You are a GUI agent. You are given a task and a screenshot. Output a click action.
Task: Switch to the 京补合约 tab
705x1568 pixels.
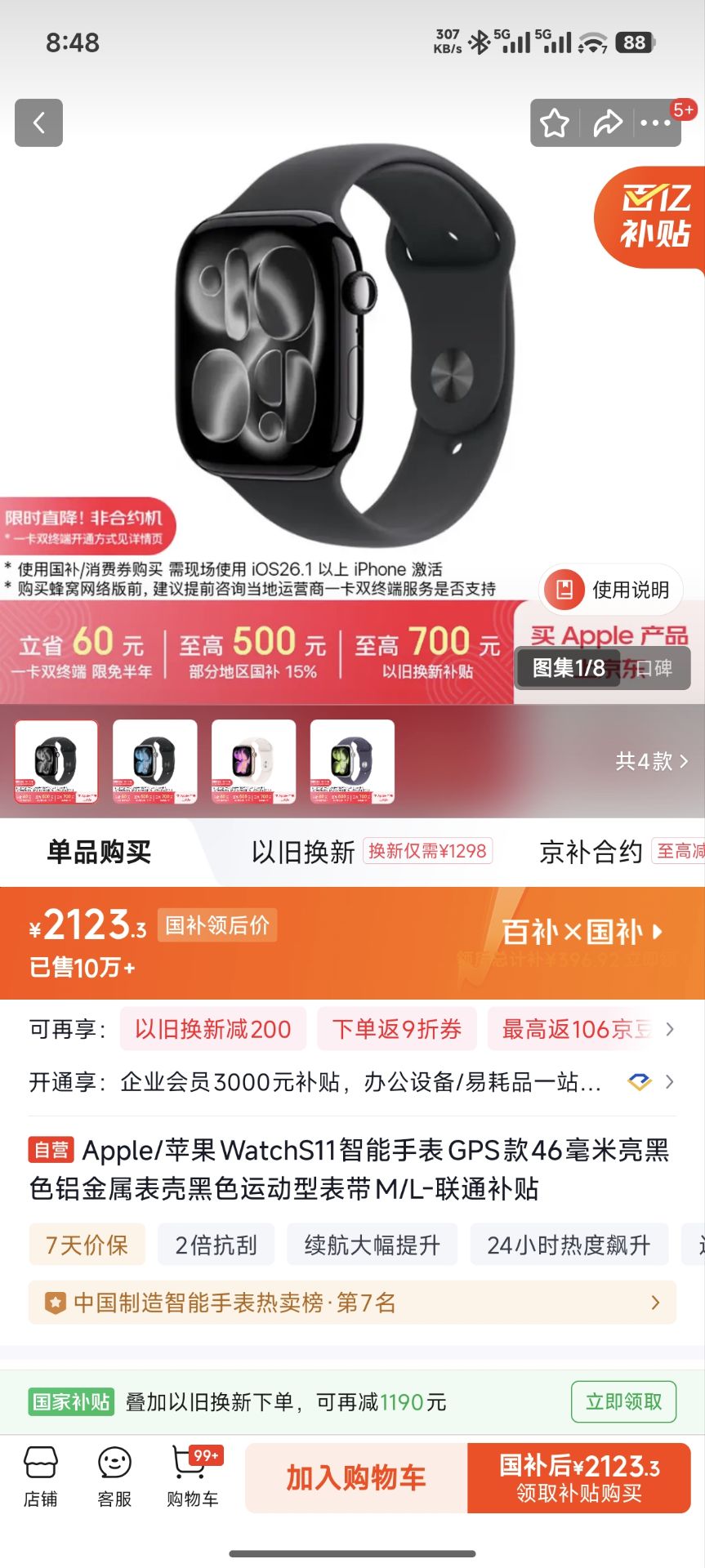(591, 852)
